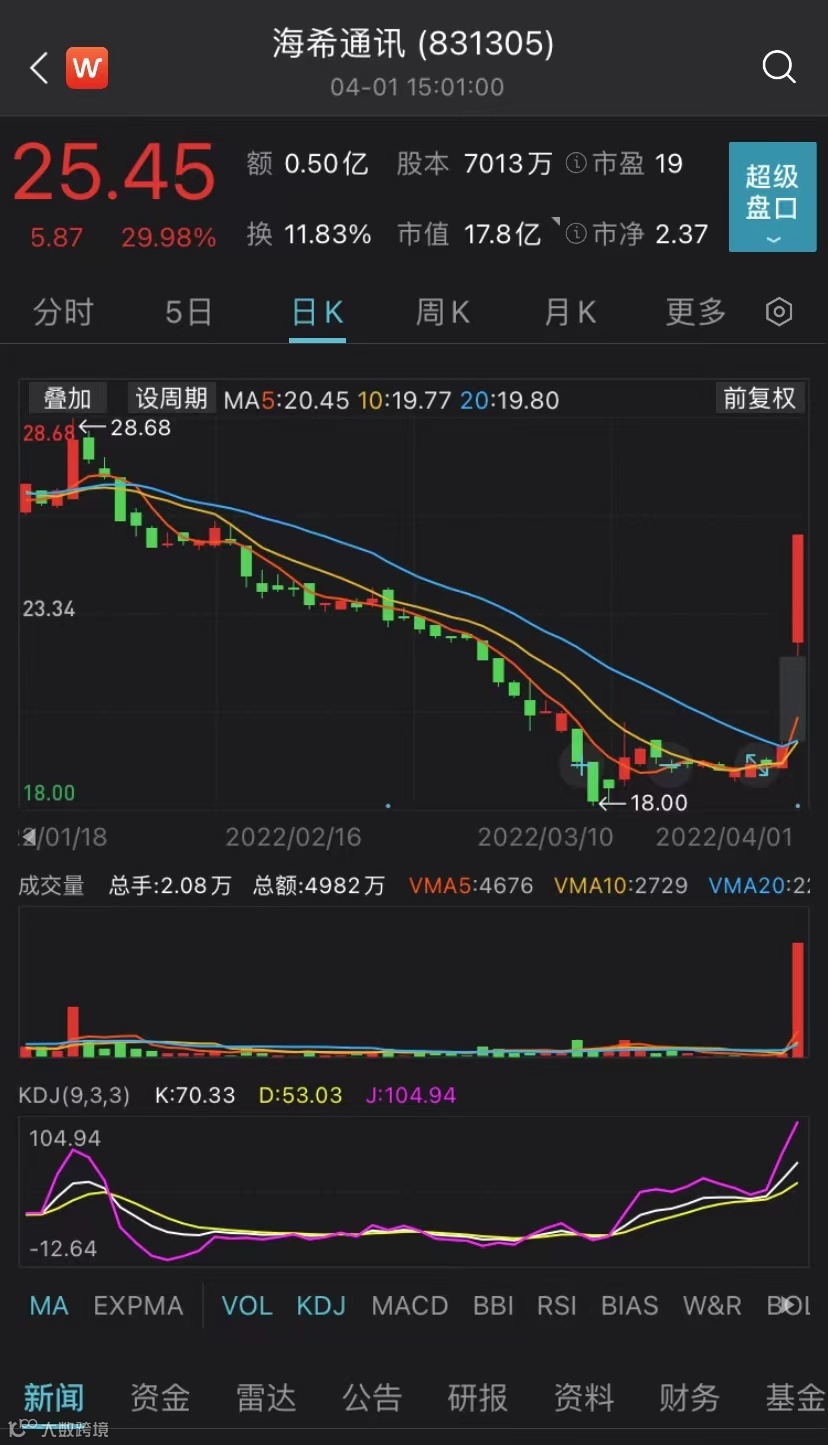Viewport: 828px width, 1445px height.
Task: Expand the 超级盘口 panel
Action: point(772,197)
